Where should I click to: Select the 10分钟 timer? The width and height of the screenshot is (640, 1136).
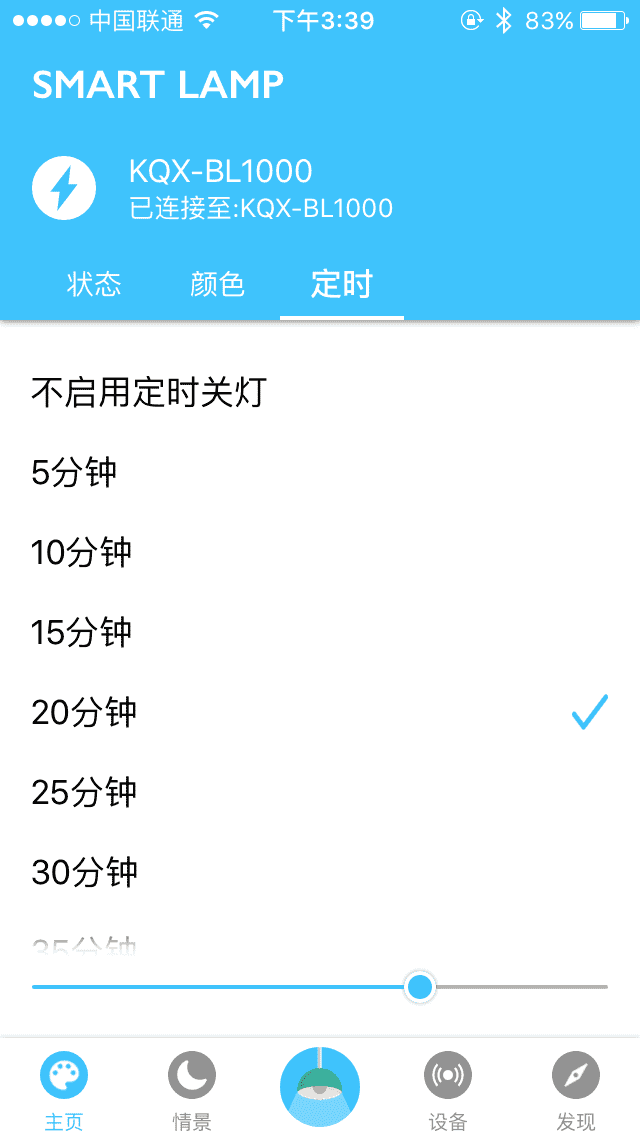[82, 552]
